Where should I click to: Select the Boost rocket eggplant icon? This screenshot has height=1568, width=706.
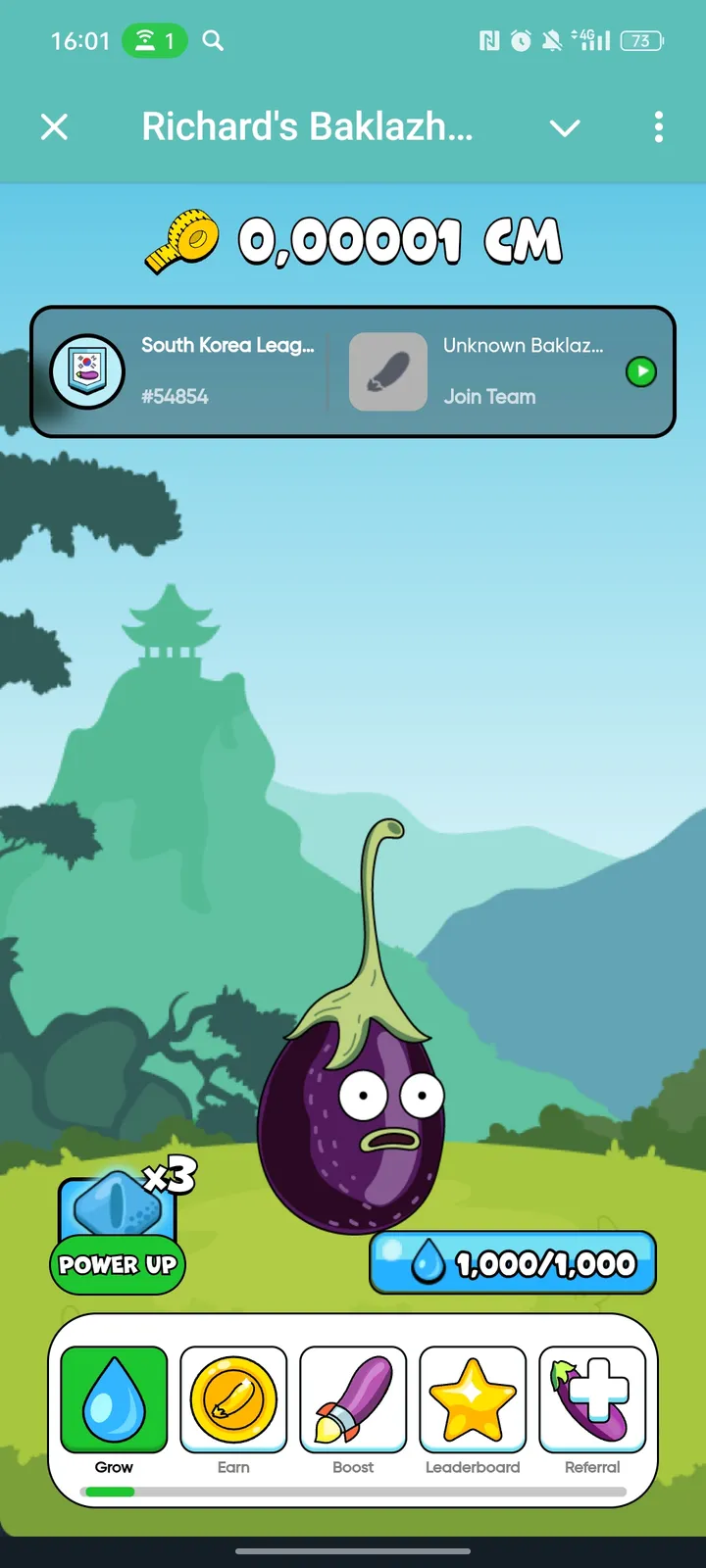coord(353,1399)
